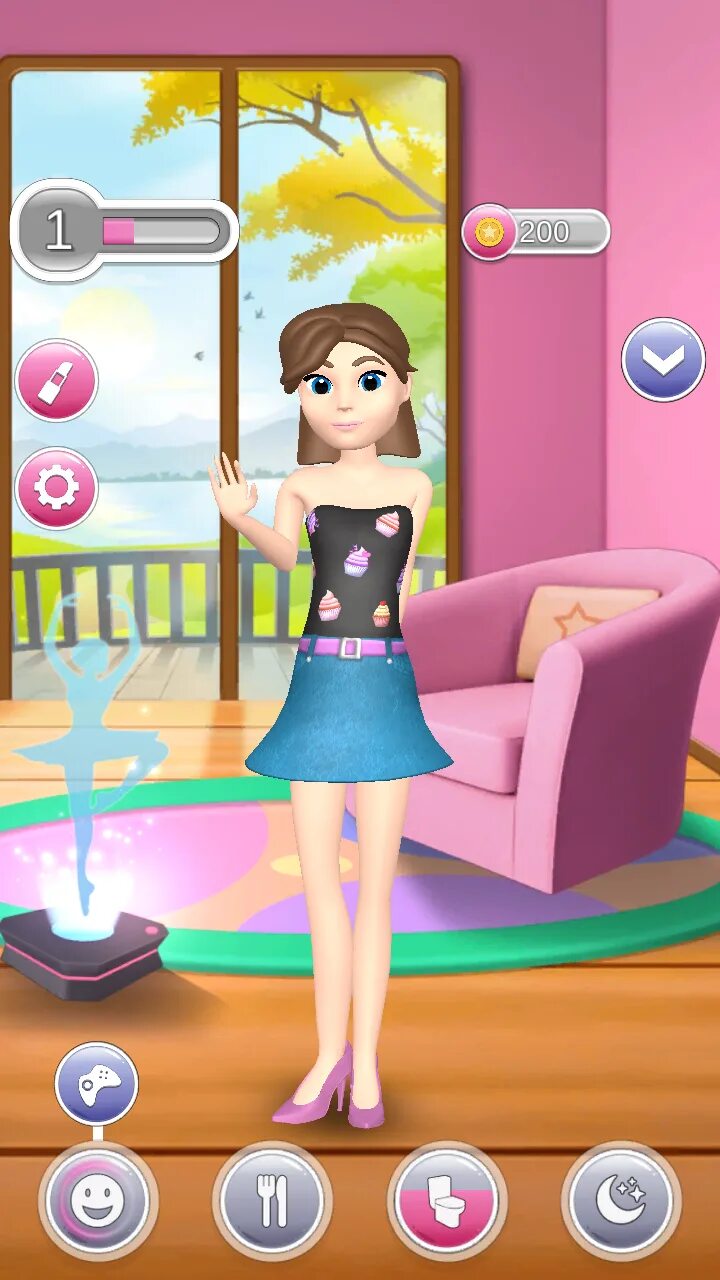Tap the 200 coins balance
Viewport: 720px width, 1280px height.
coord(536,233)
